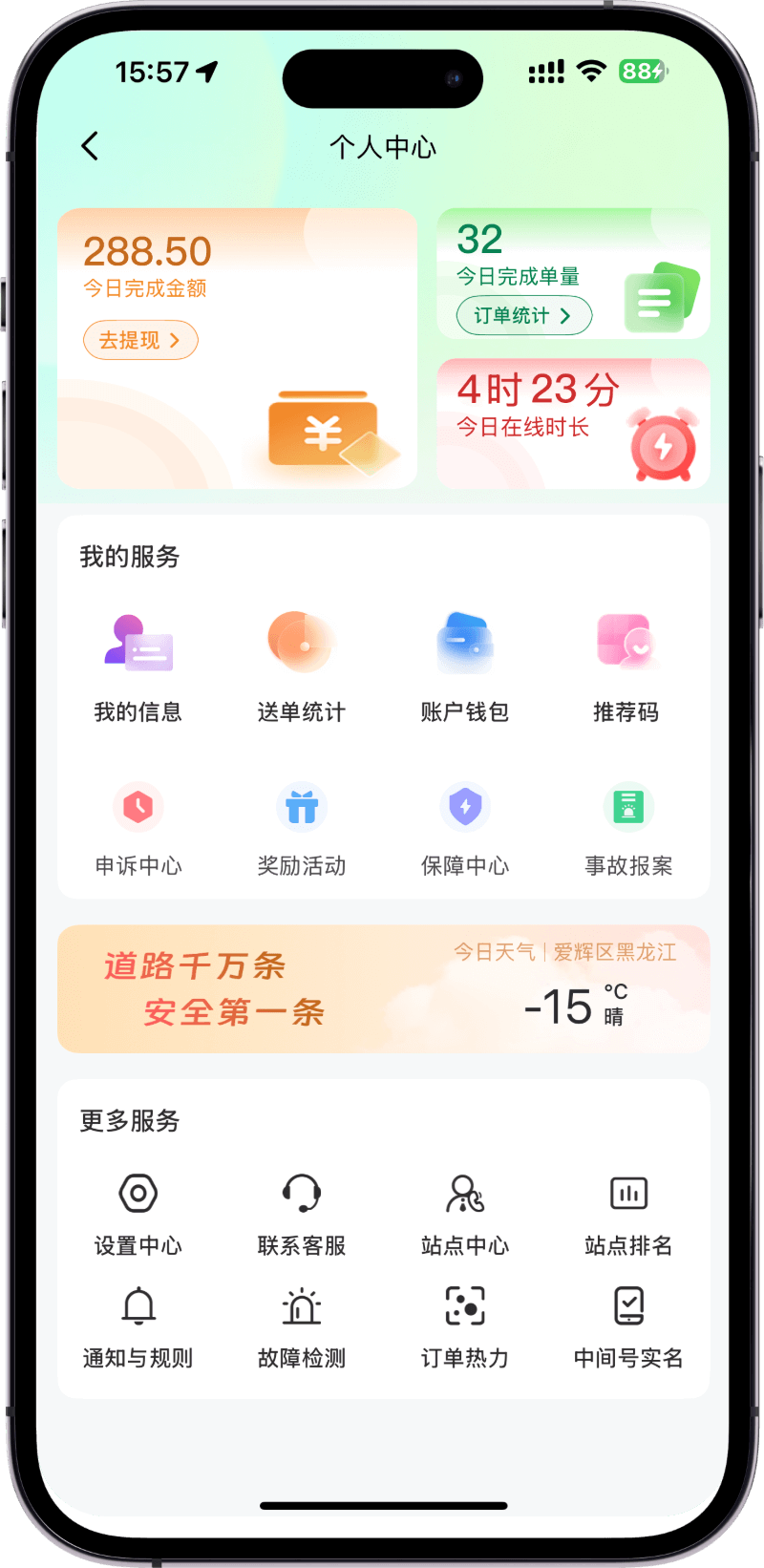Tap the 去提现 button
The image size is (764, 1568).
pos(140,340)
